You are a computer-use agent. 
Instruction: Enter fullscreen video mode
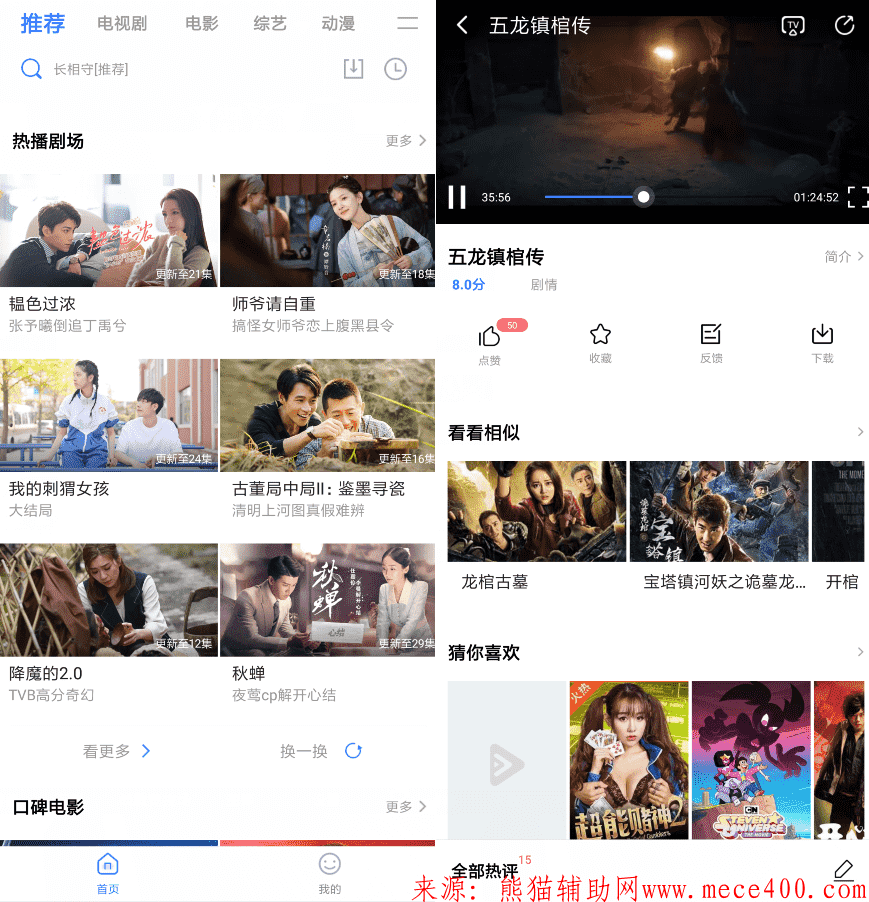tap(857, 197)
